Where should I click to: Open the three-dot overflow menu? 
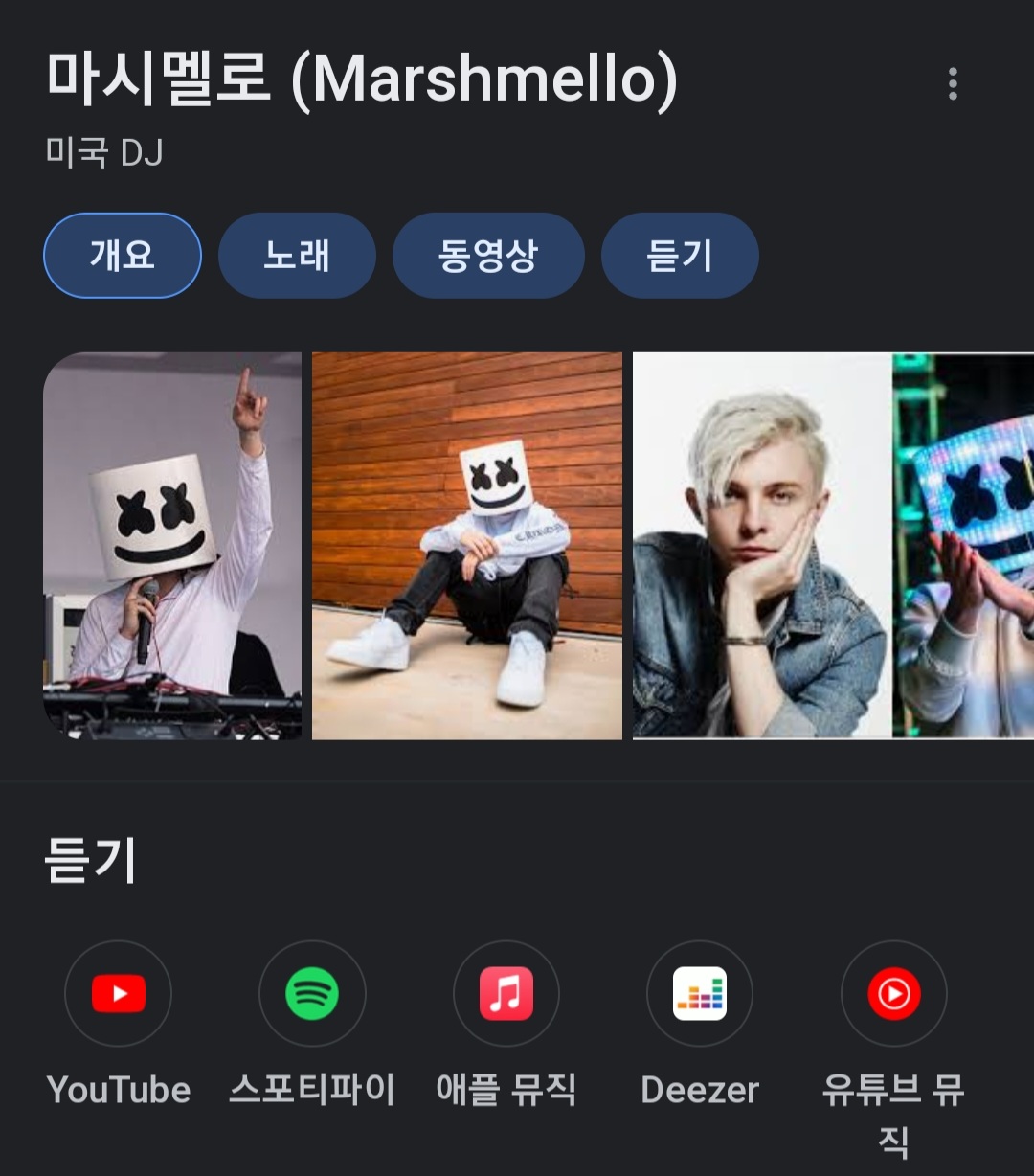click(952, 84)
